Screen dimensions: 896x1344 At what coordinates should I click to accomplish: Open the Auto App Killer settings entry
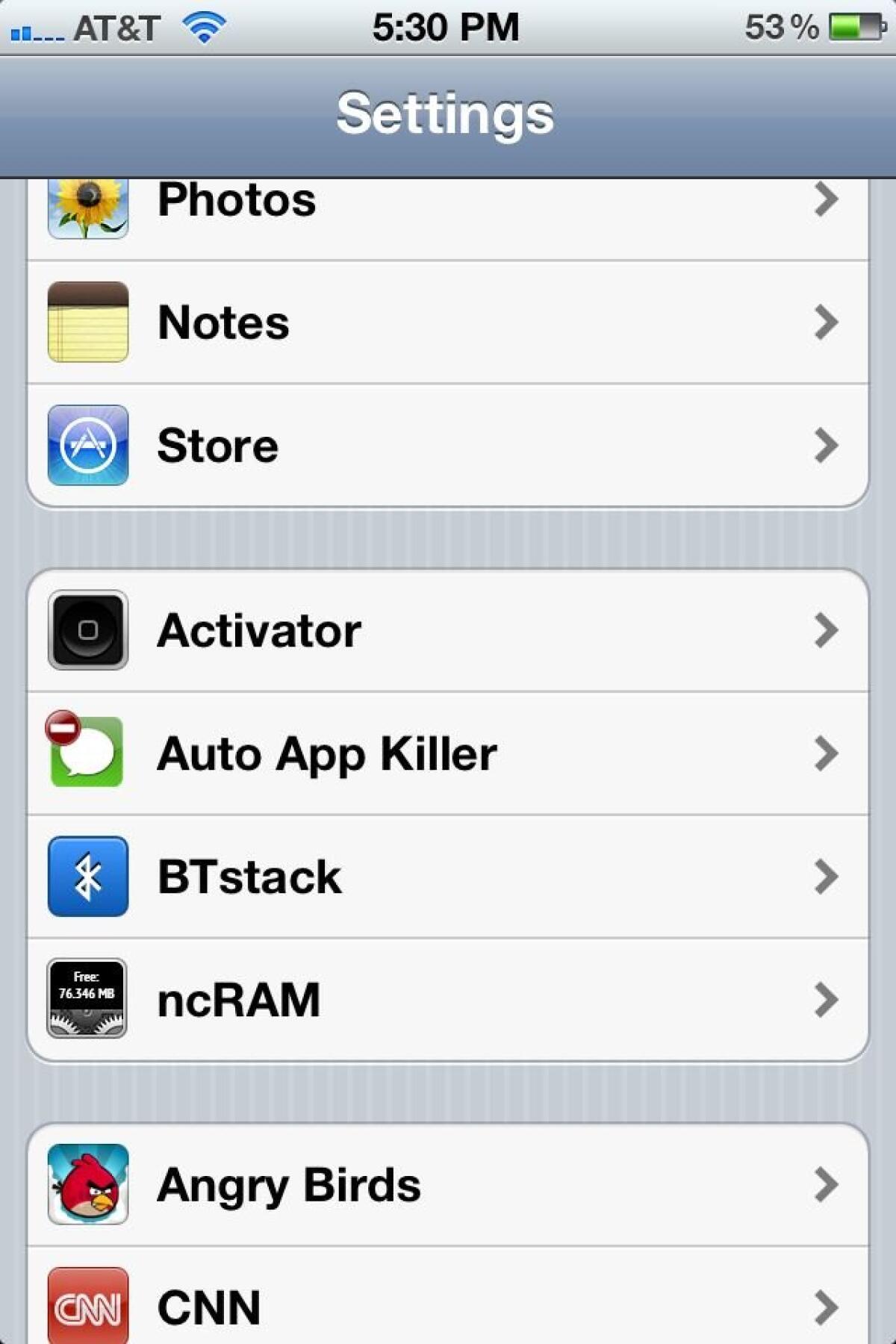pyautogui.click(x=448, y=754)
